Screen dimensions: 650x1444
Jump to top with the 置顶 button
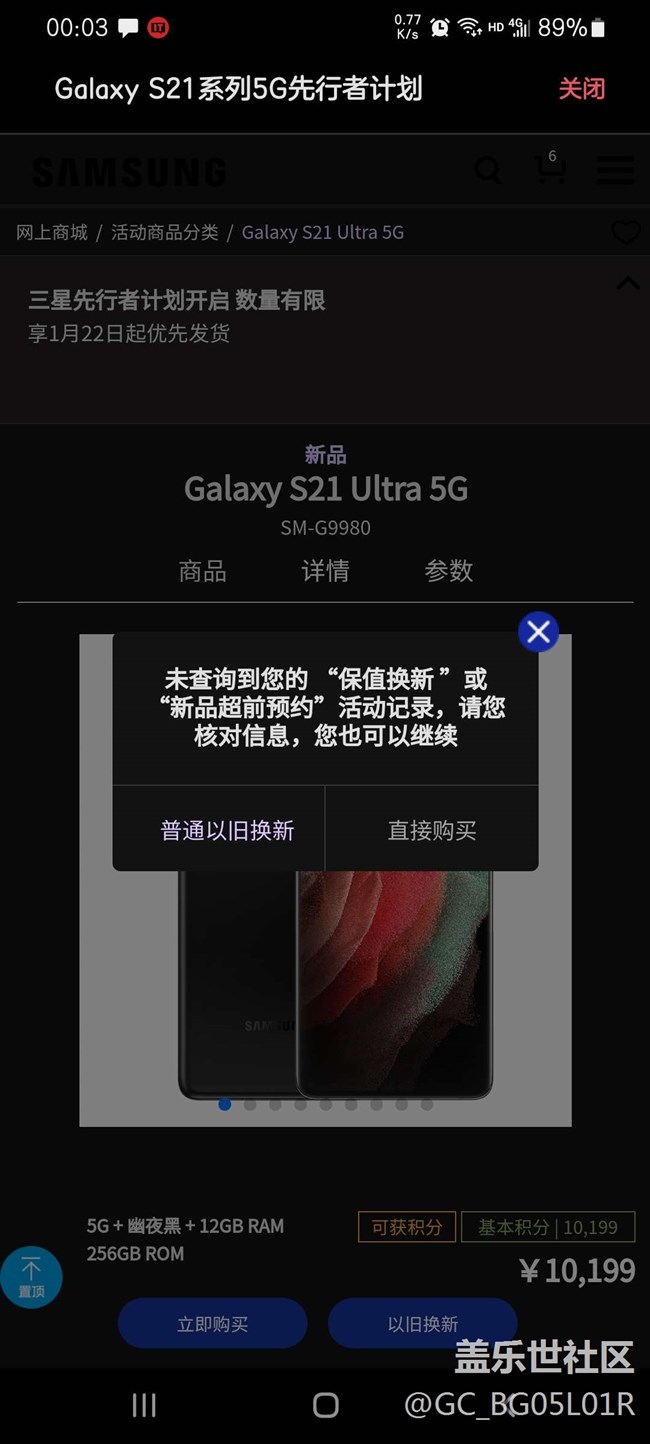(31, 1277)
